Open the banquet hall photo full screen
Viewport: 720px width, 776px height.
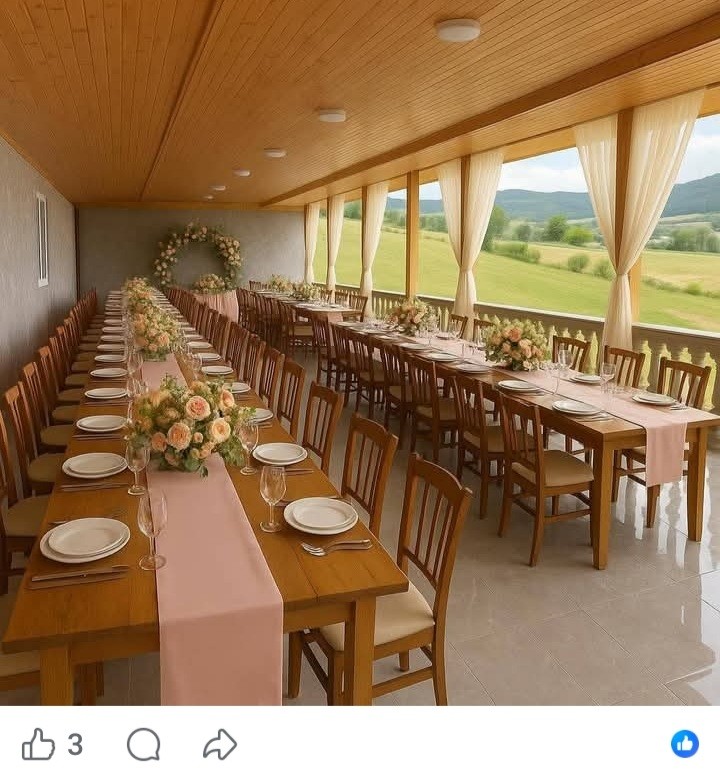[x=360, y=352]
